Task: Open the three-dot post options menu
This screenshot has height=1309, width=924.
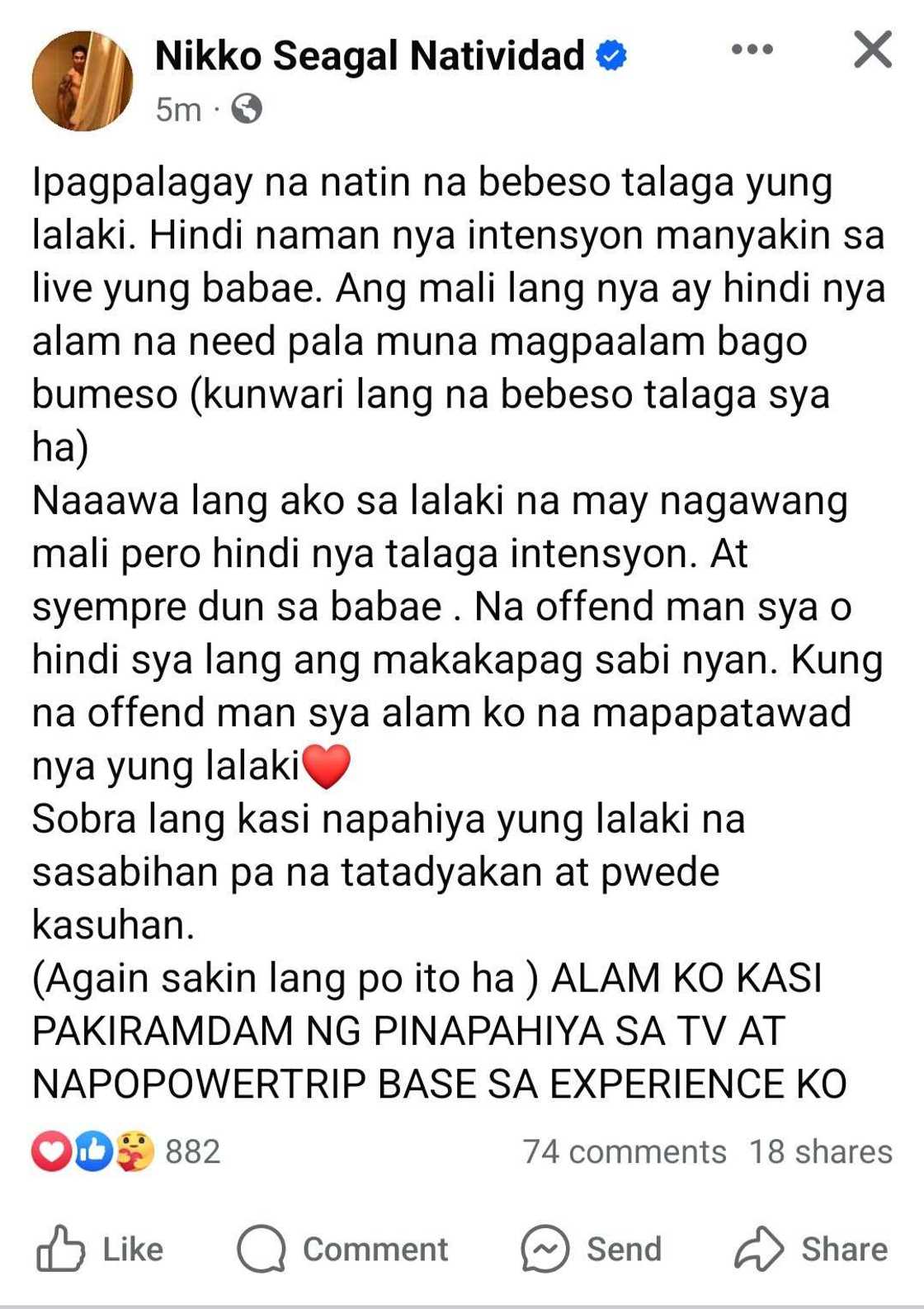Action: click(x=752, y=50)
